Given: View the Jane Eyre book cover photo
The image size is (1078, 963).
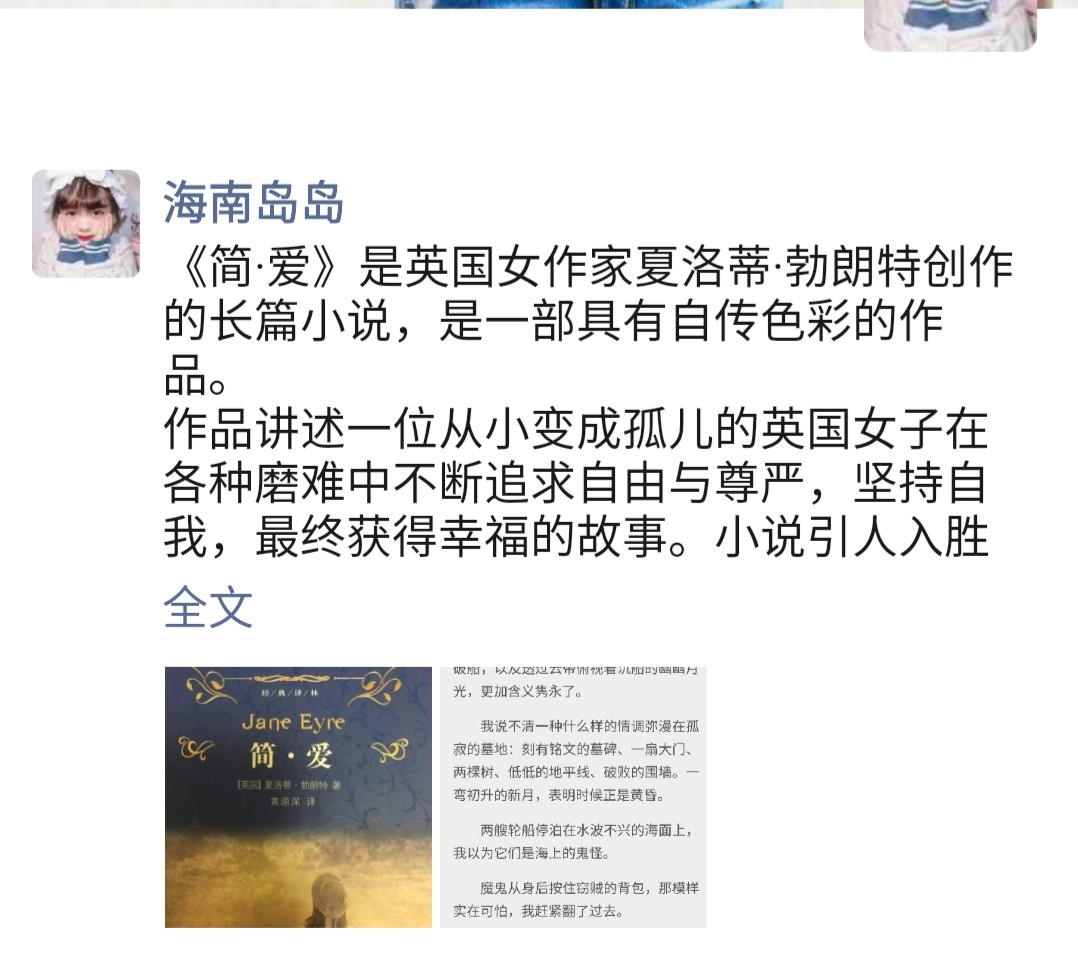Looking at the screenshot, I should 298,797.
